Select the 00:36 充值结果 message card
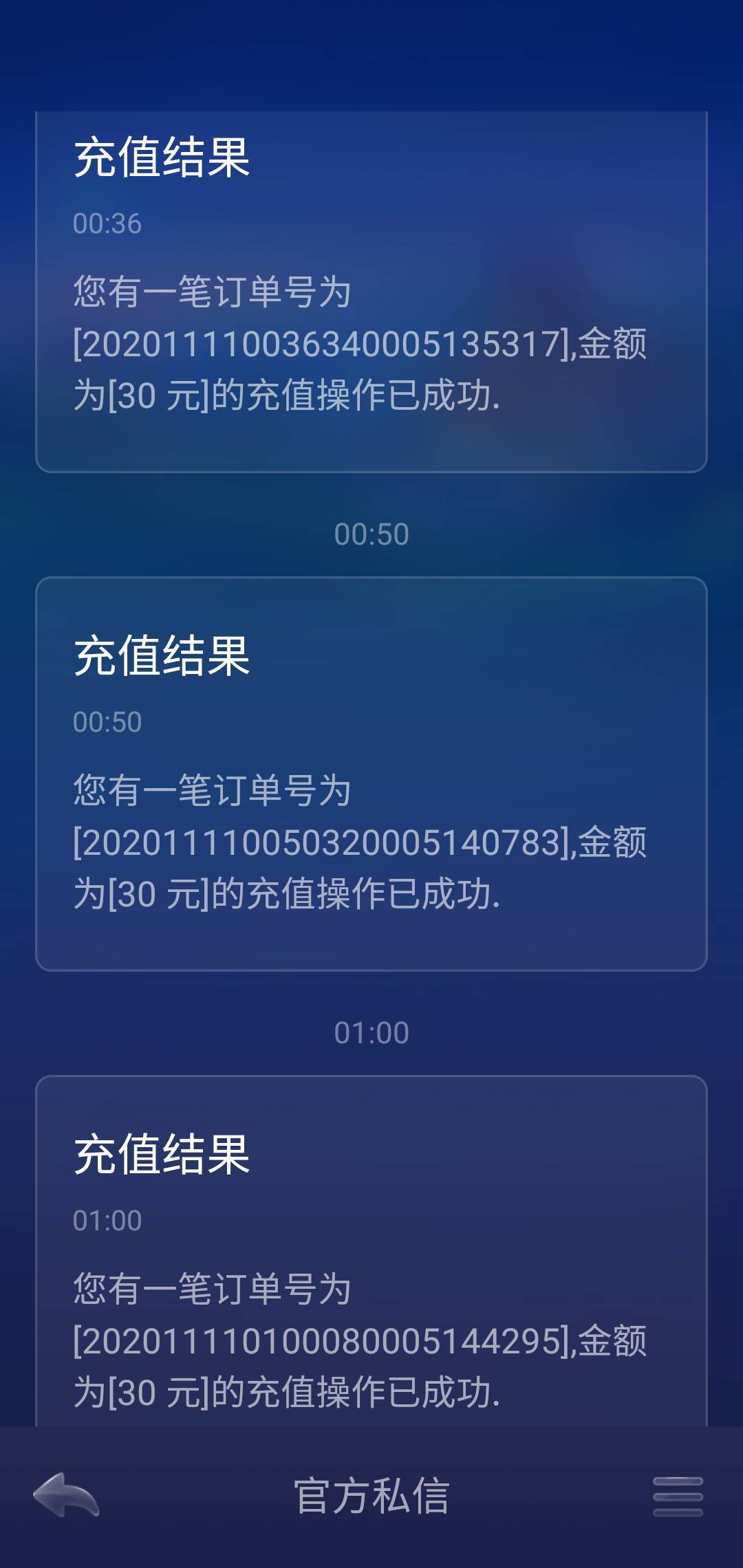Viewport: 743px width, 1568px height. coord(371,289)
